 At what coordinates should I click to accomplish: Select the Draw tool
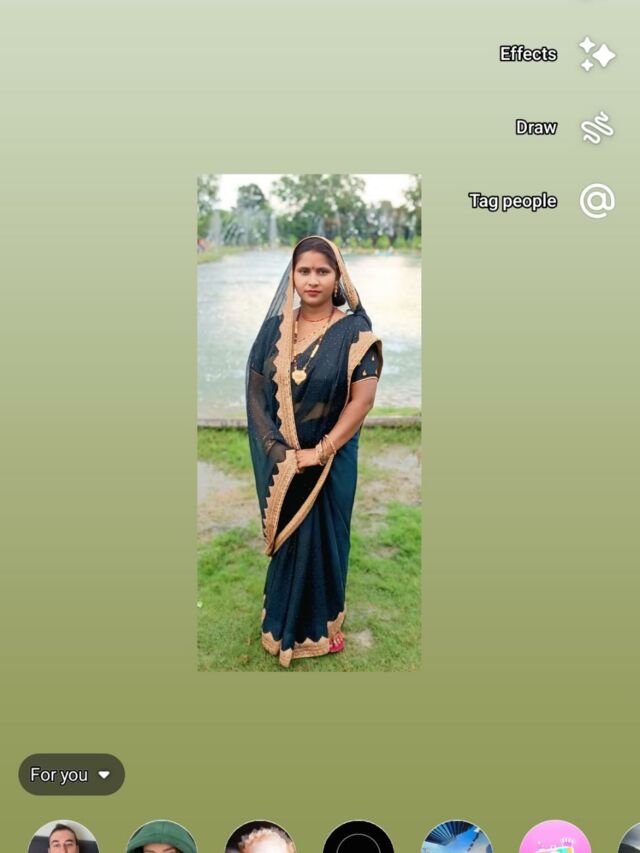[597, 128]
